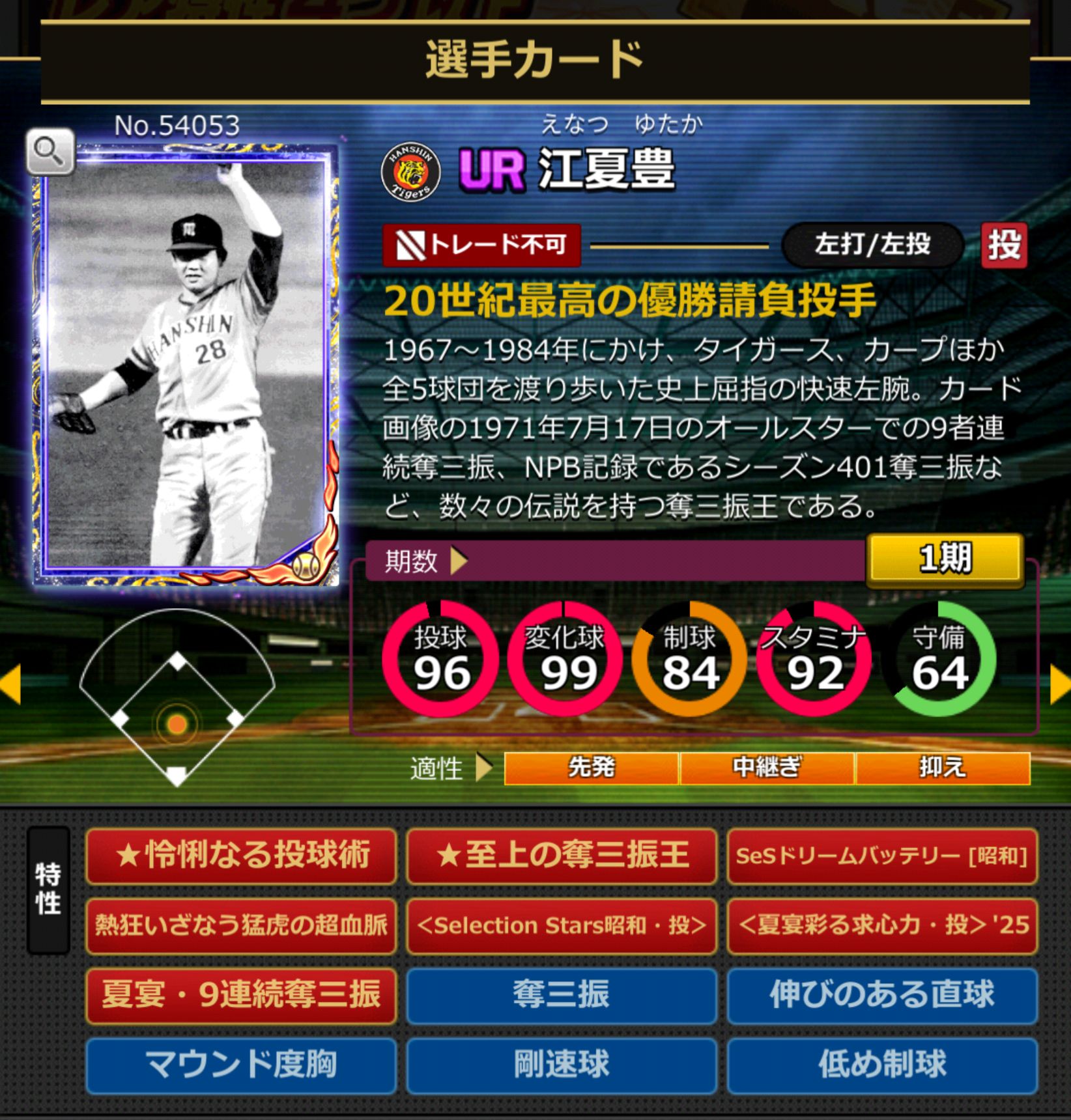
Task: Go to the previous card with the left arrow
Action: pos(11,684)
